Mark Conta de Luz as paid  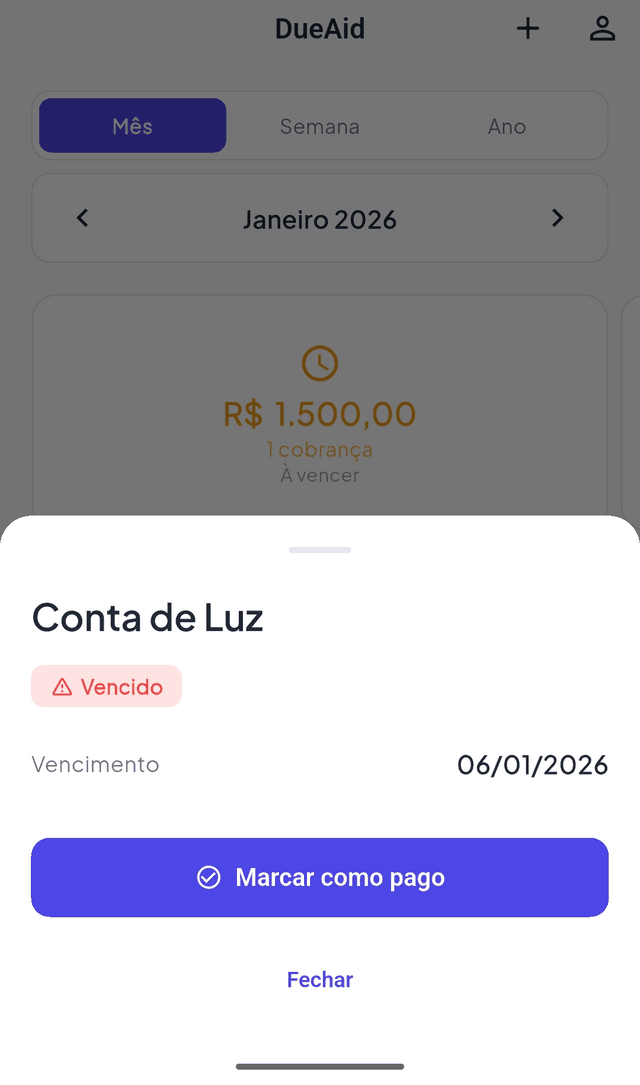point(320,877)
